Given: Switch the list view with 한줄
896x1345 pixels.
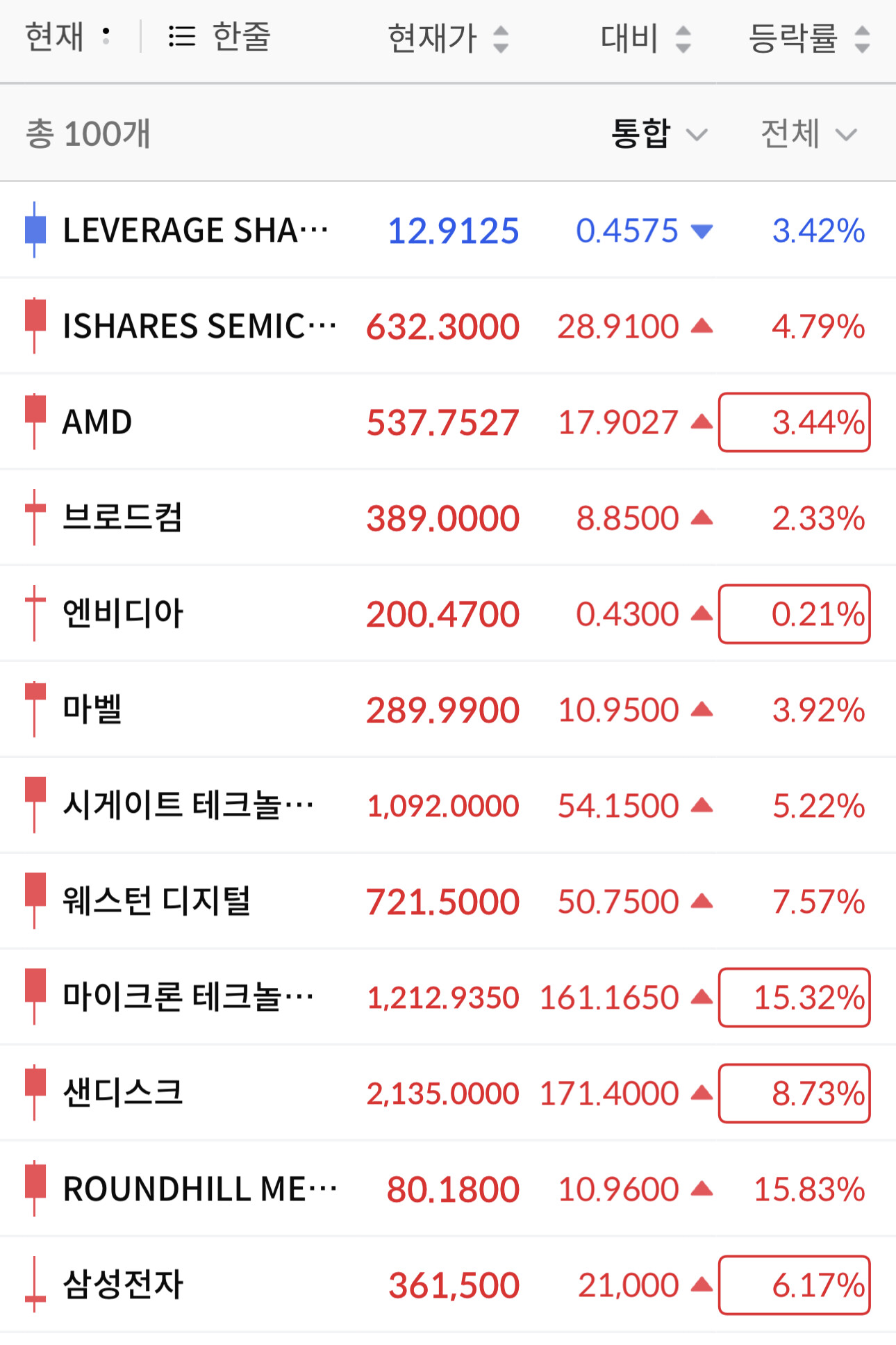Looking at the screenshot, I should point(219,37).
